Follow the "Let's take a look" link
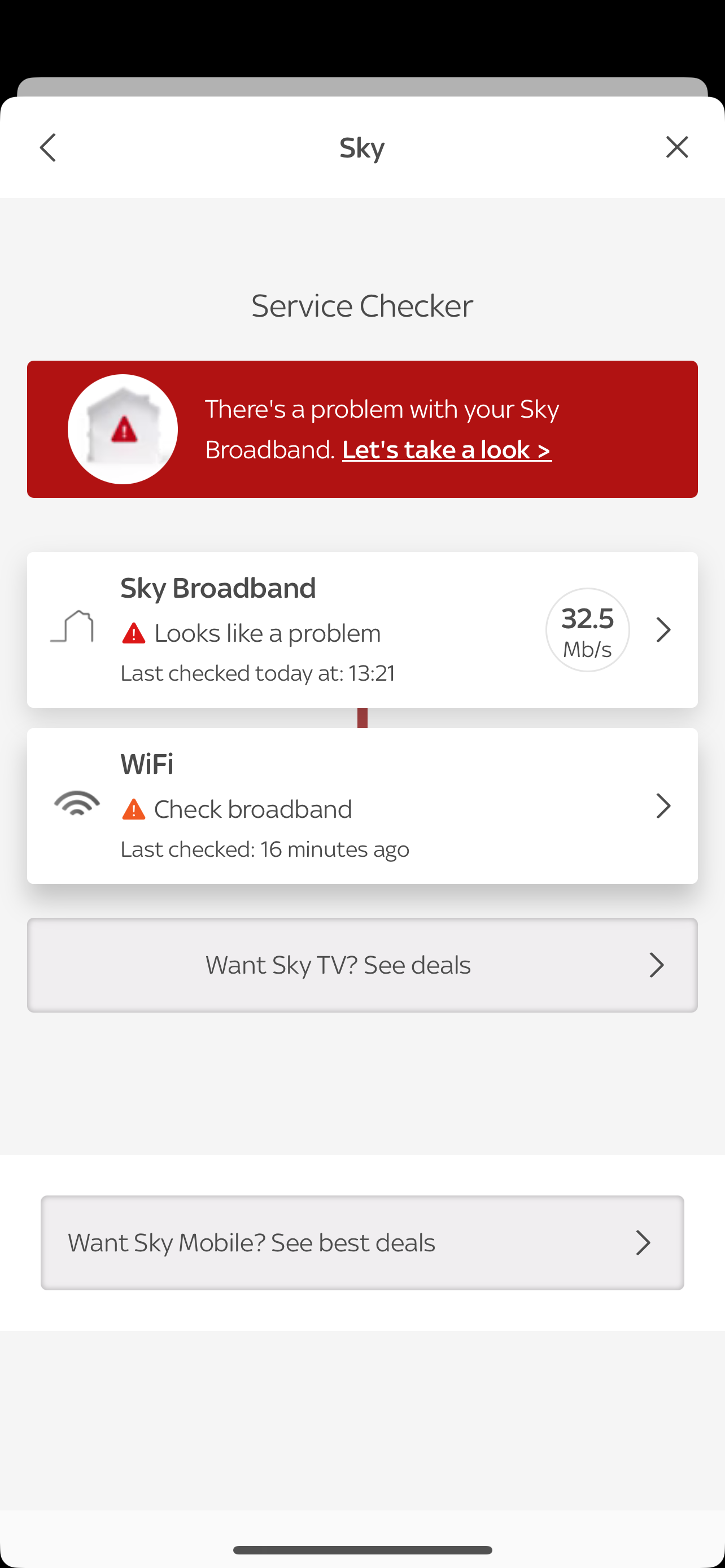 446,450
